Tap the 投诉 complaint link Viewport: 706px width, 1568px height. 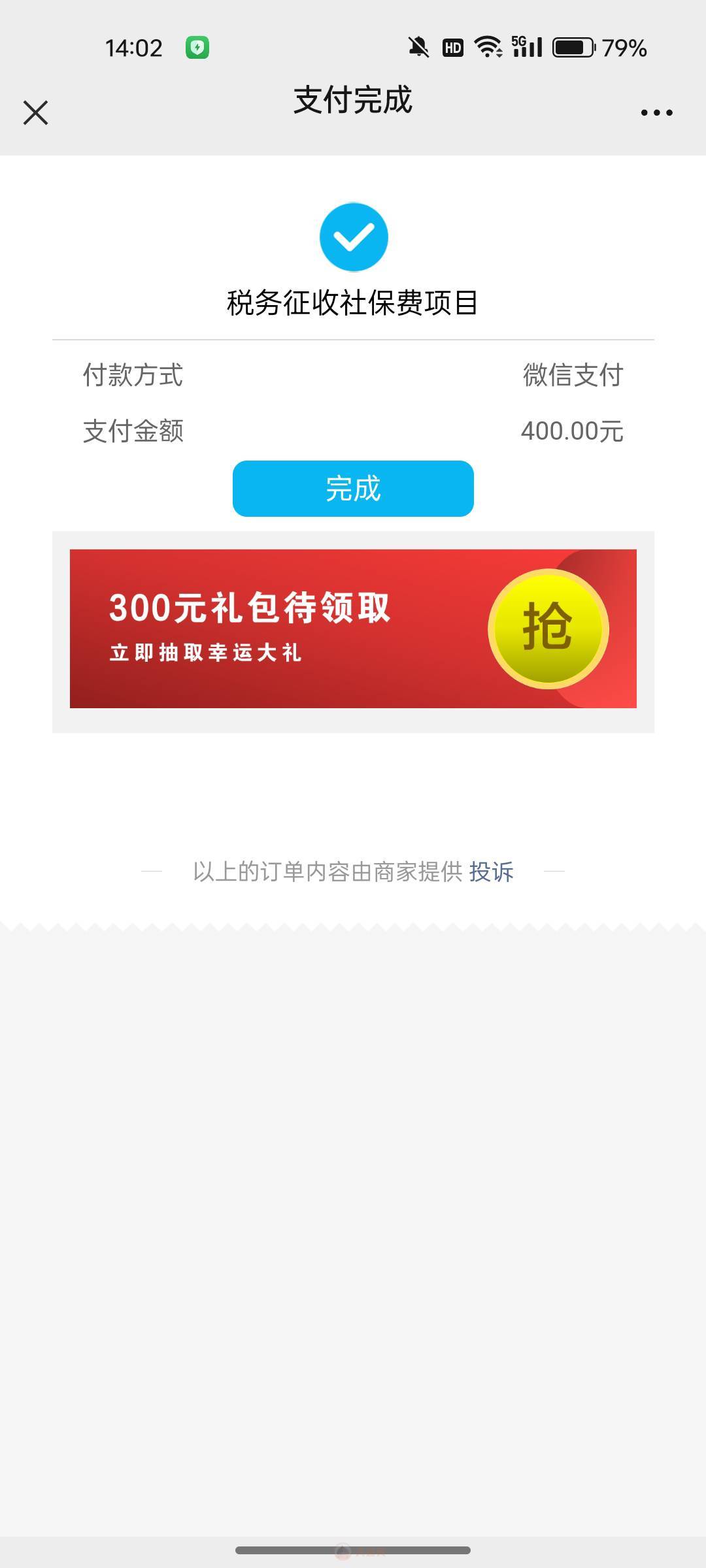(491, 872)
